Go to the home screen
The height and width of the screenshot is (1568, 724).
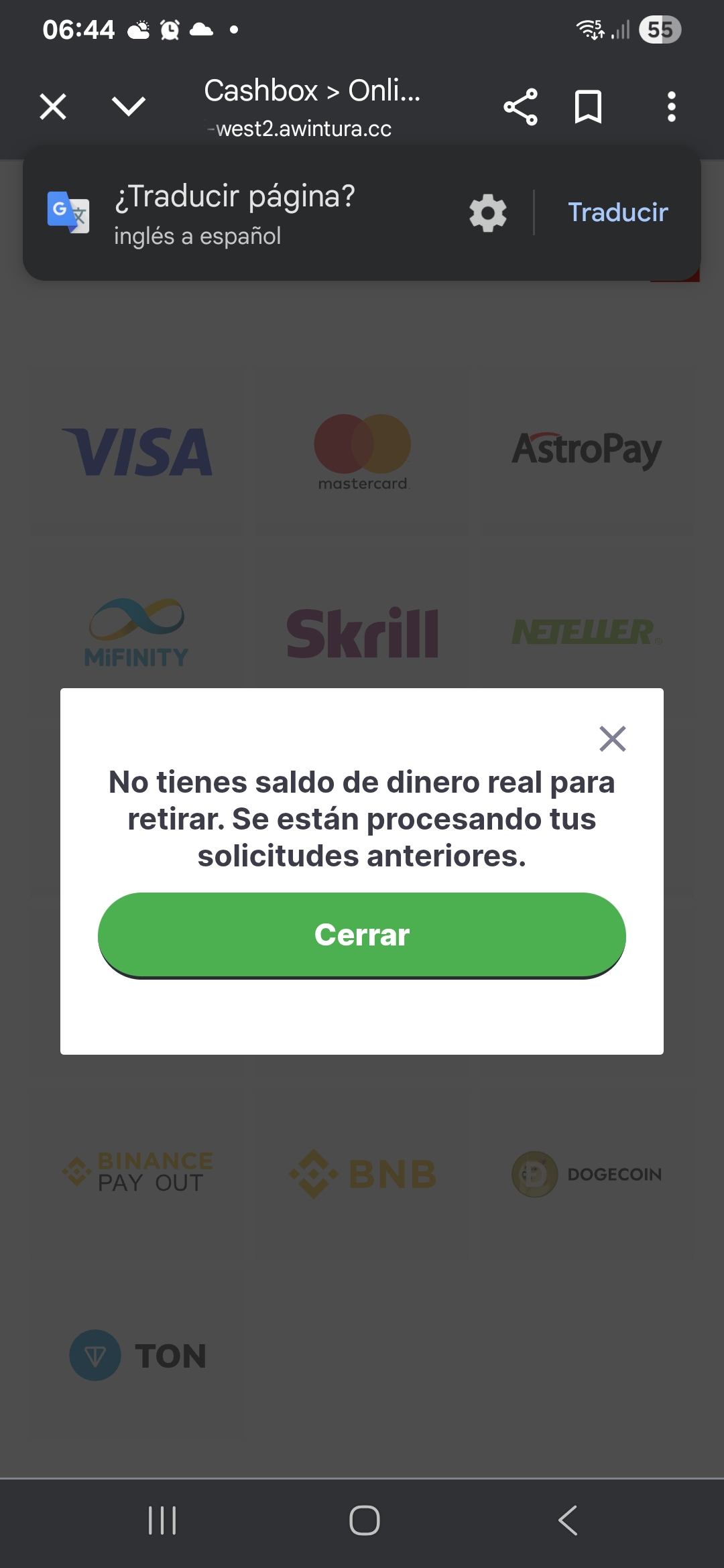tap(364, 1520)
